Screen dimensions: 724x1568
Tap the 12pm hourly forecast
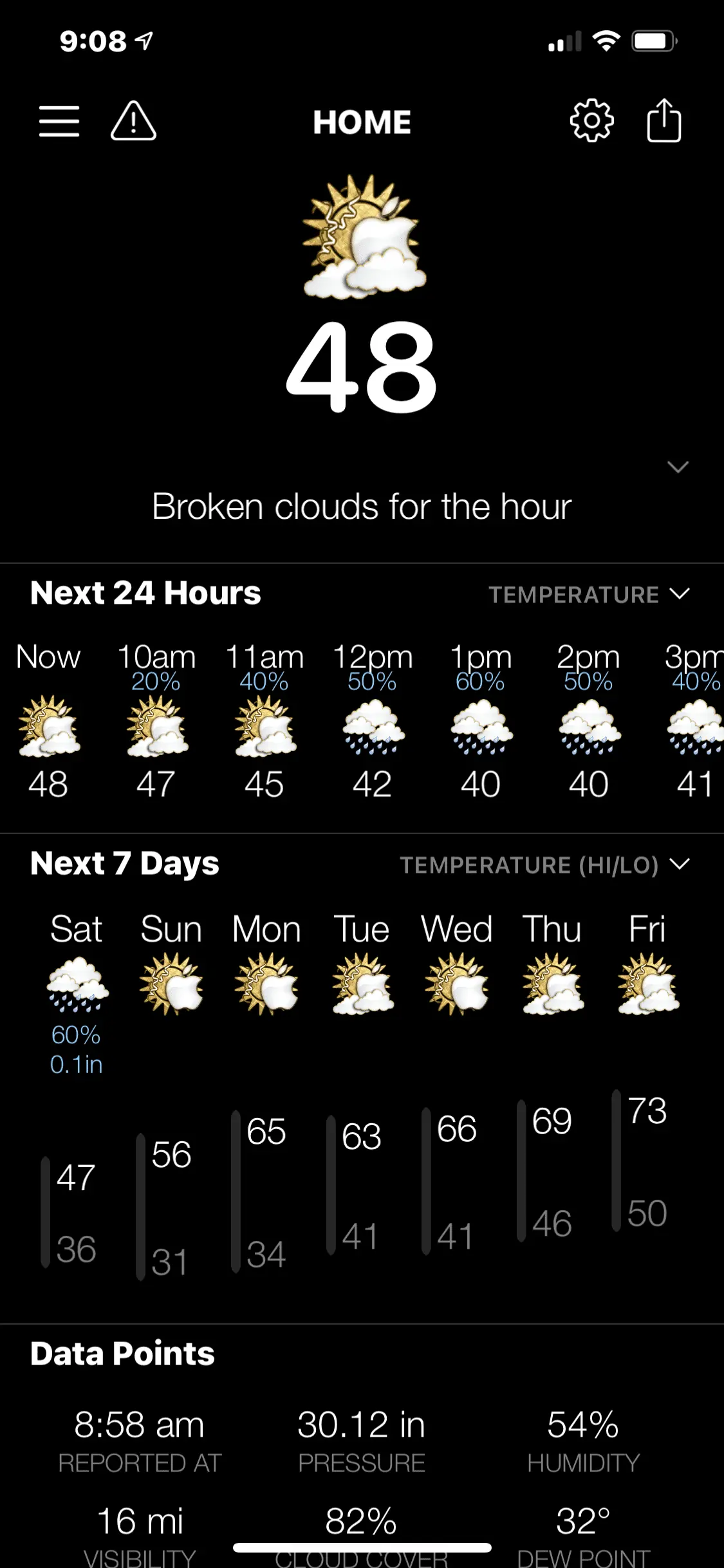(x=372, y=721)
